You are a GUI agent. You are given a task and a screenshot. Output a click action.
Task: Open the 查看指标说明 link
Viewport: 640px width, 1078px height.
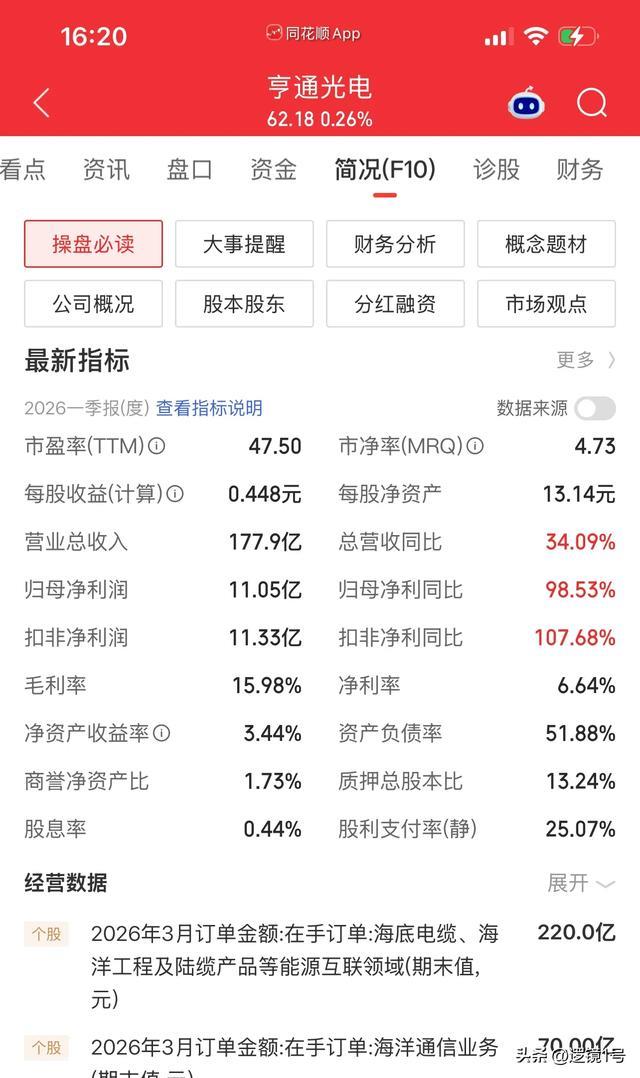click(x=209, y=408)
